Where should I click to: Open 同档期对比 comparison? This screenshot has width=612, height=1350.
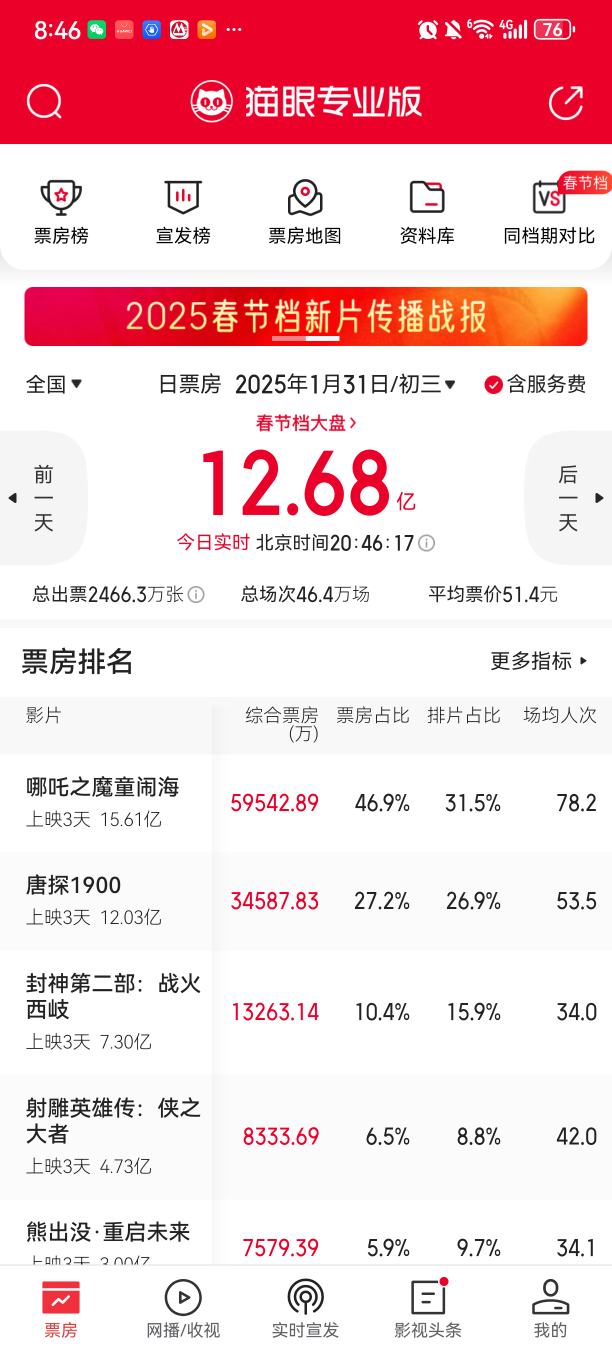pos(549,212)
